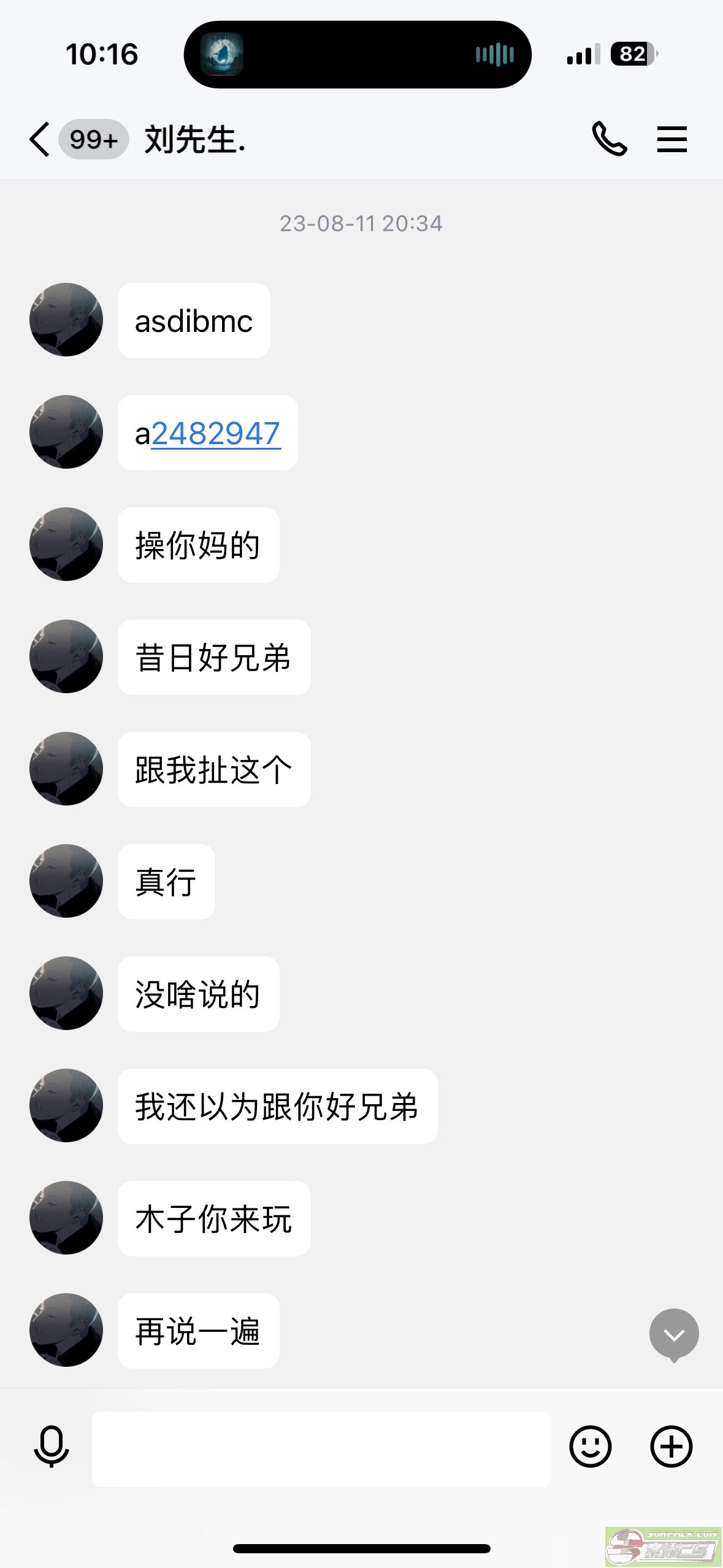Screen dimensions: 723x1568
Task: Collapse the keyboard with the back arrow
Action: (x=39, y=139)
